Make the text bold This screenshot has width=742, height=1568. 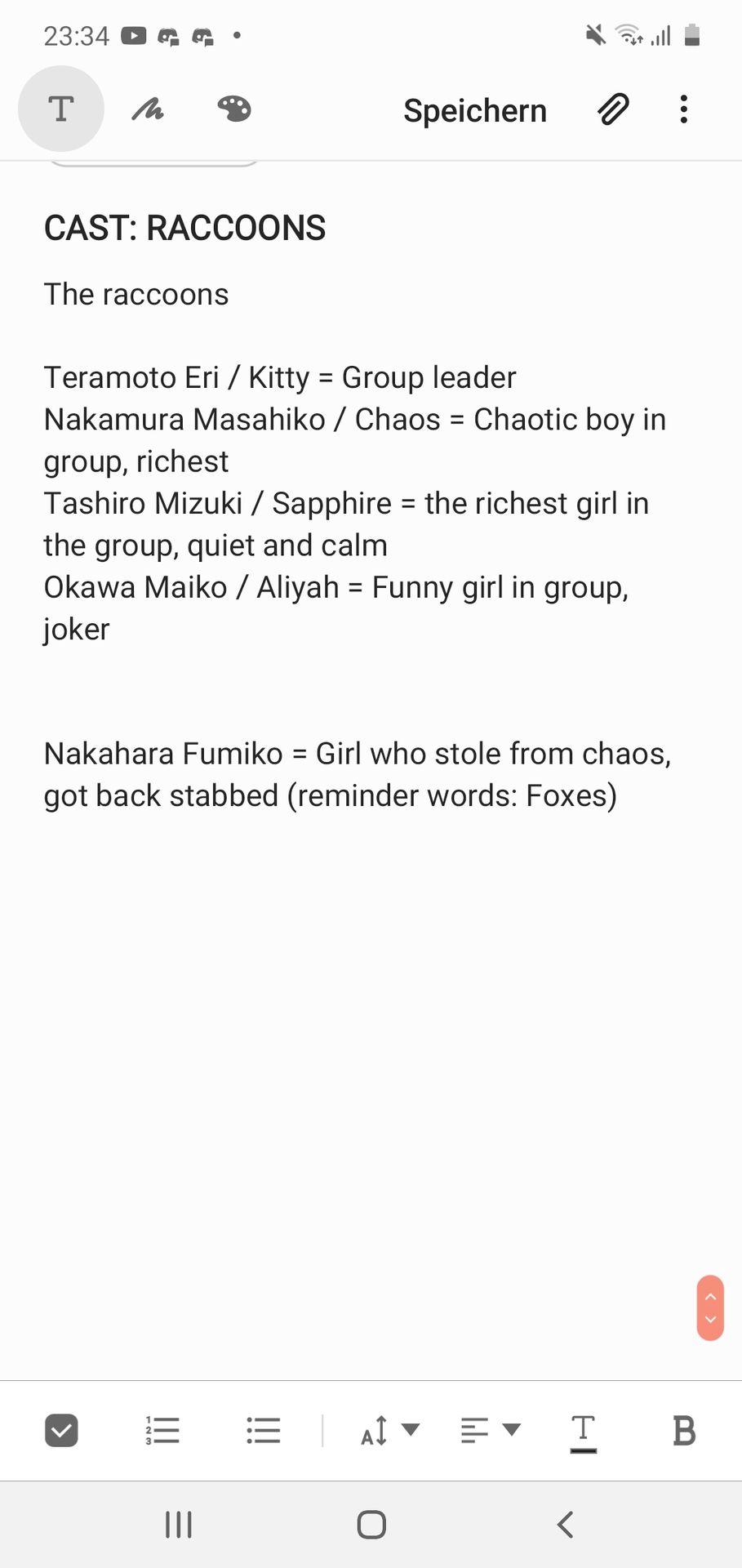point(684,1430)
